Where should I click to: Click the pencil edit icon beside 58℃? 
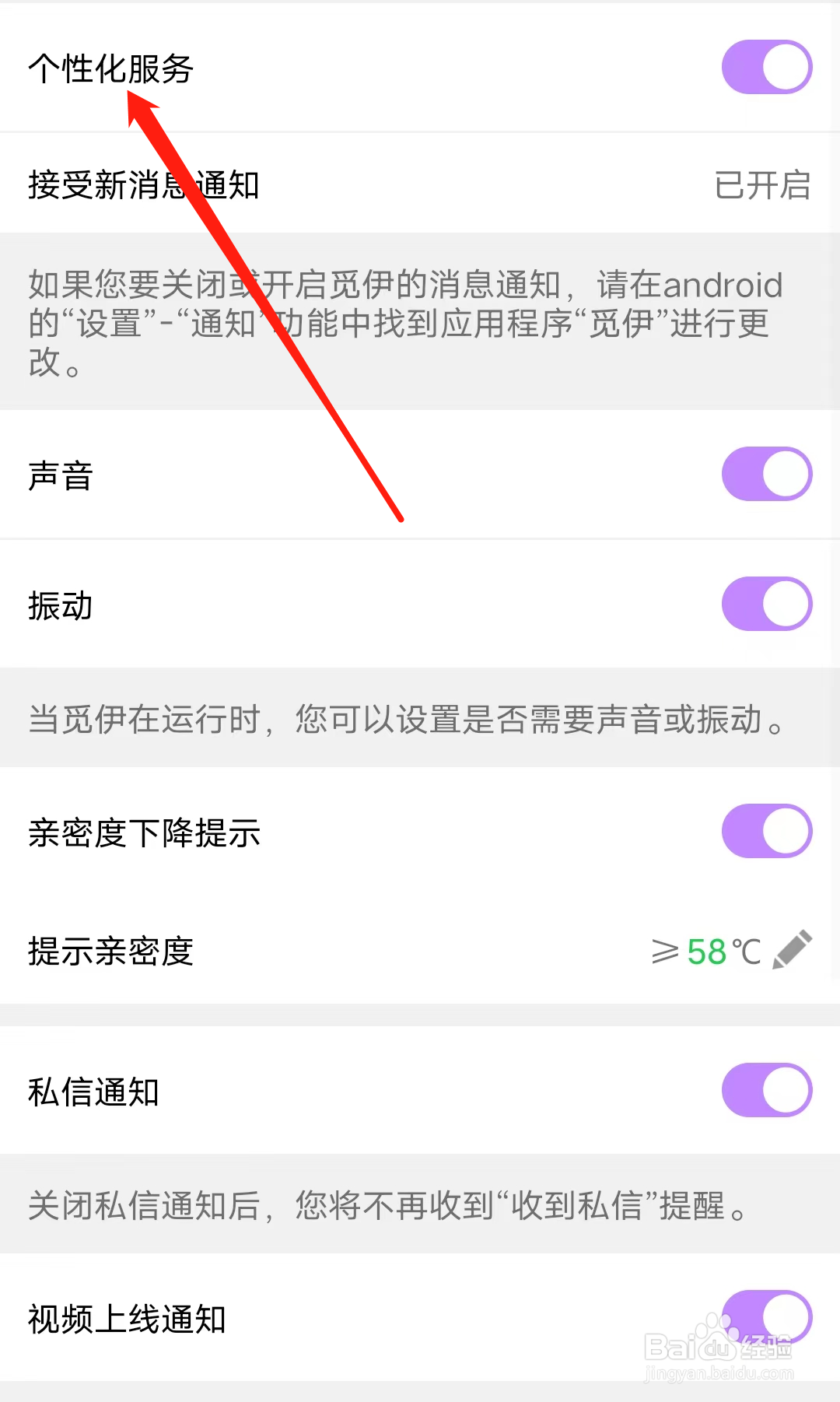(x=792, y=949)
